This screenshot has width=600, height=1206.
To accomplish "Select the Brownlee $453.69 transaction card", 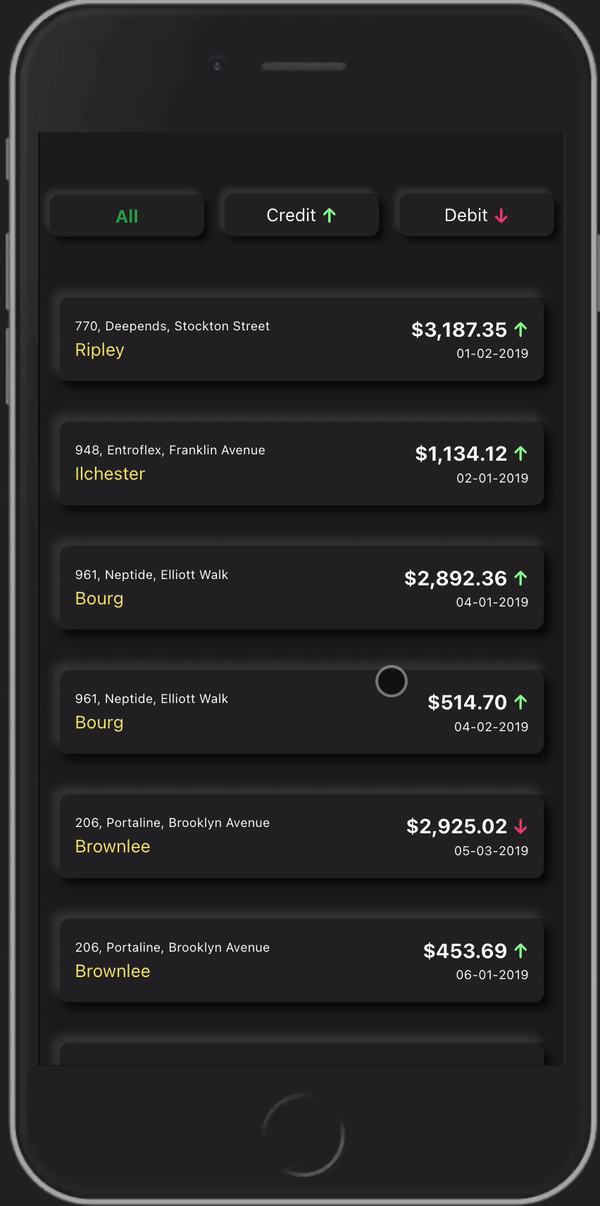I will [302, 960].
